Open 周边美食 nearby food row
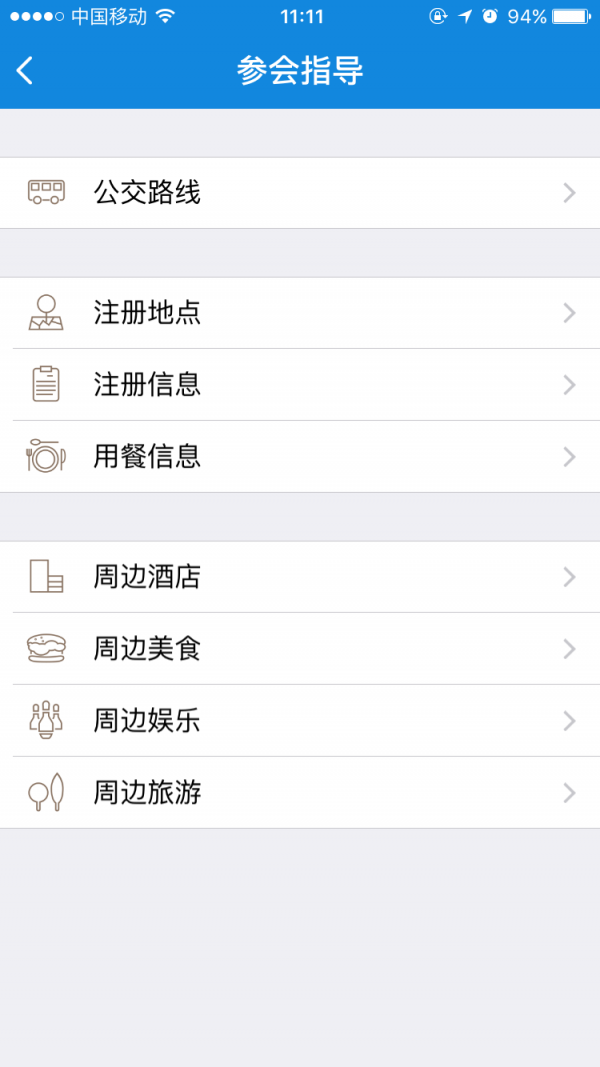 pos(300,649)
